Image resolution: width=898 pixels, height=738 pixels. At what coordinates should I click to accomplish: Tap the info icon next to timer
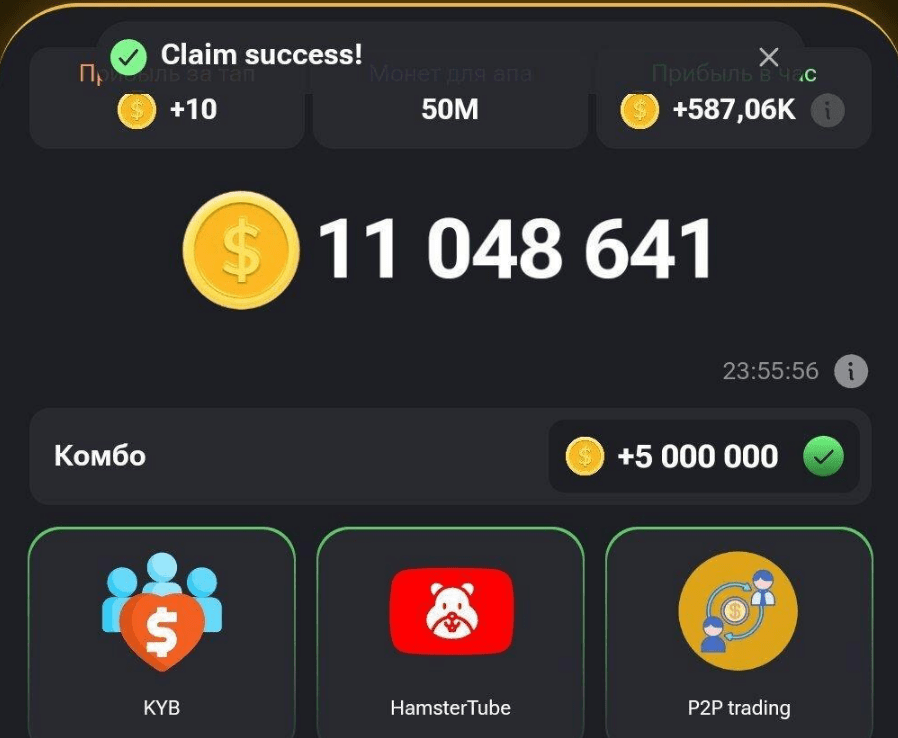[x=850, y=372]
